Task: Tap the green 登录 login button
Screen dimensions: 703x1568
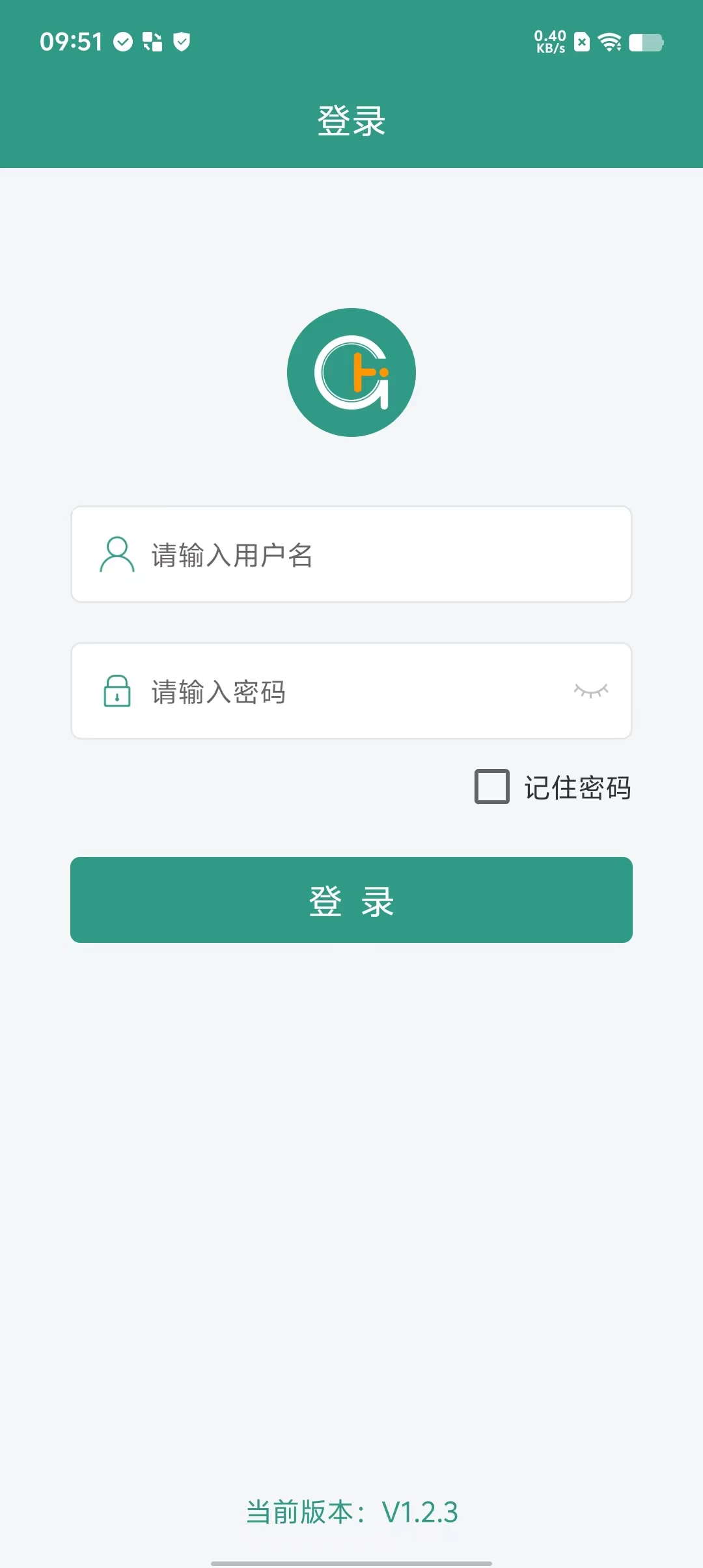Action: pos(351,900)
